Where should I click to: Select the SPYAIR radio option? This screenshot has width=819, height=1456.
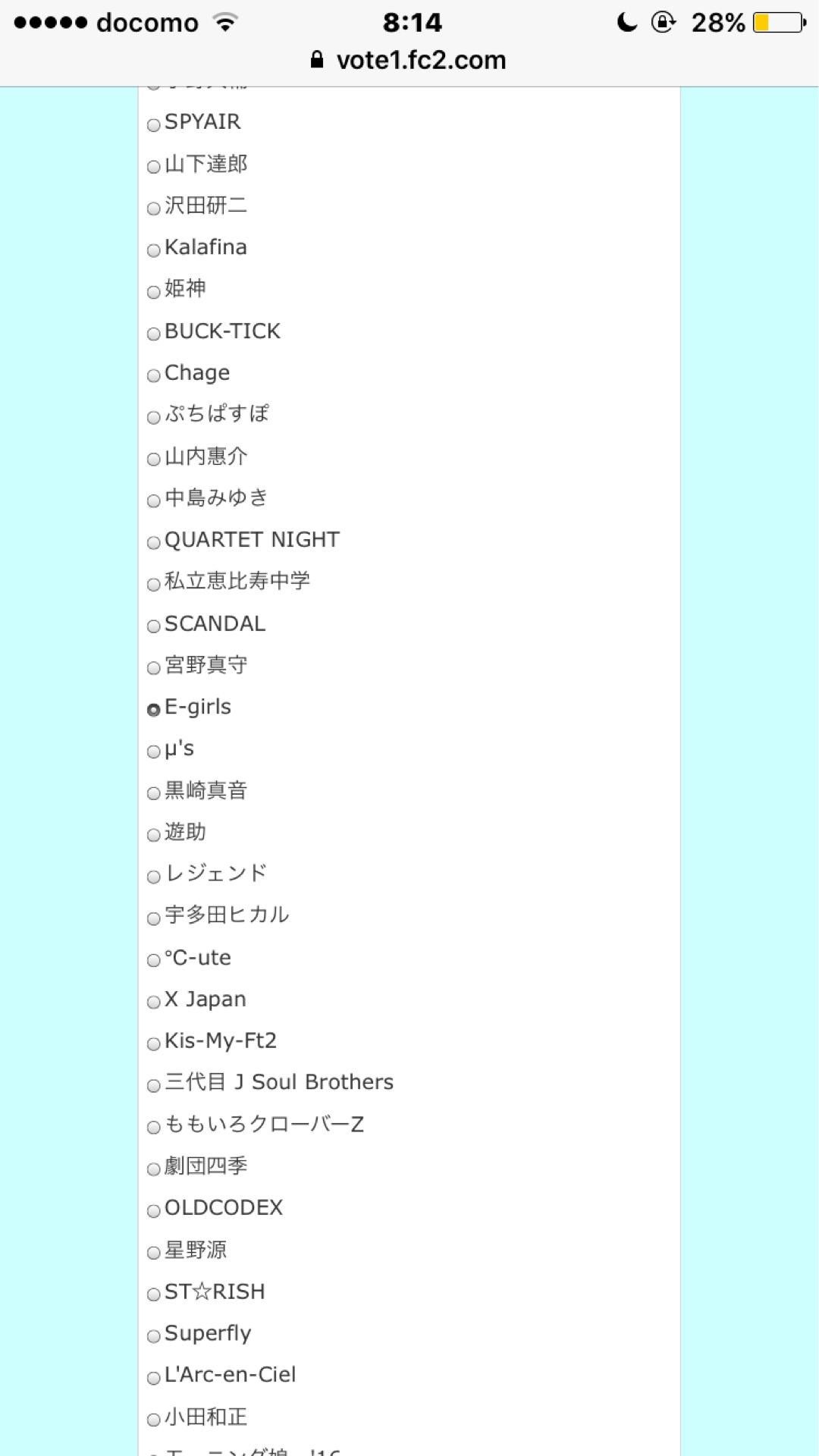[x=154, y=124]
